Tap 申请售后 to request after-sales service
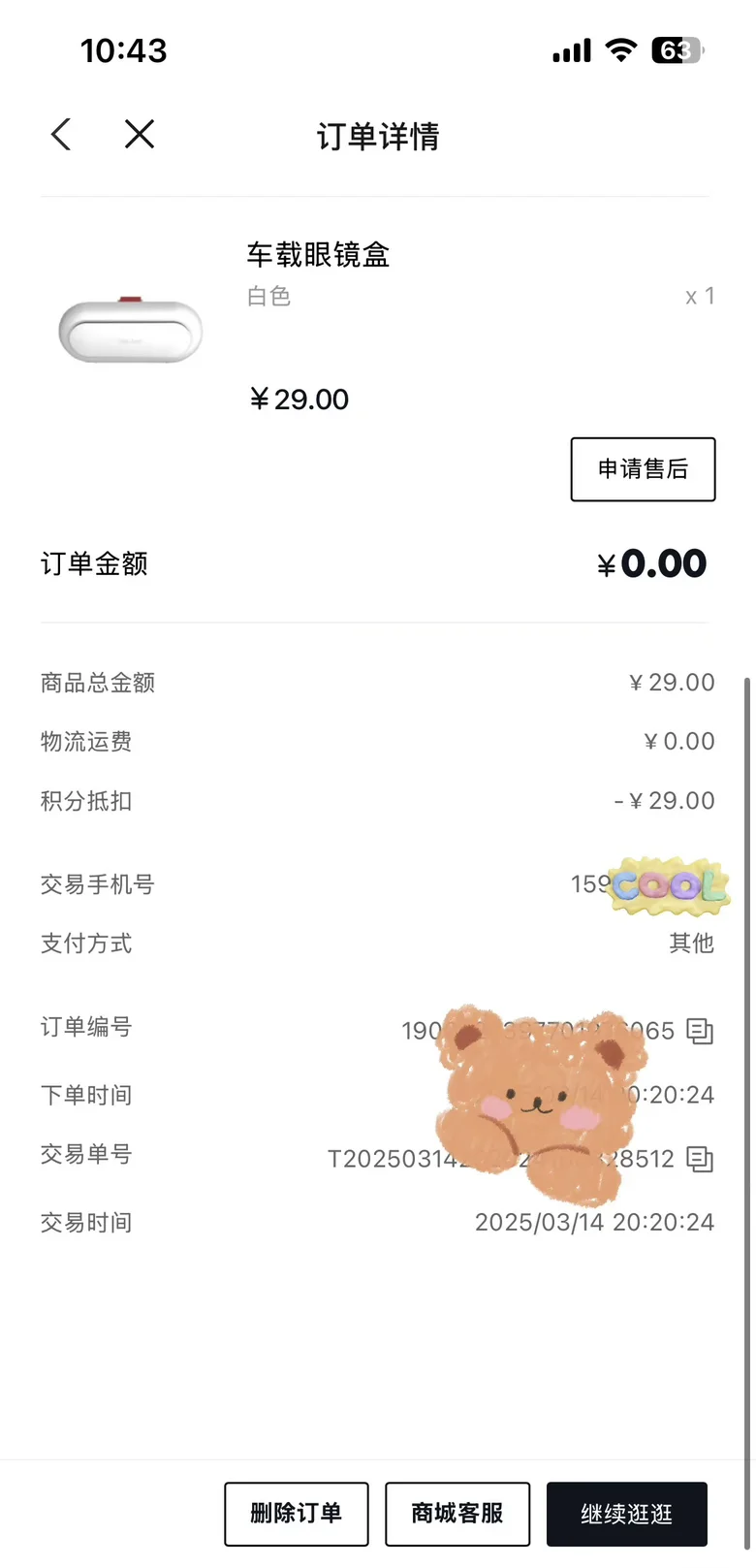756x1568 pixels. pyautogui.click(x=643, y=469)
